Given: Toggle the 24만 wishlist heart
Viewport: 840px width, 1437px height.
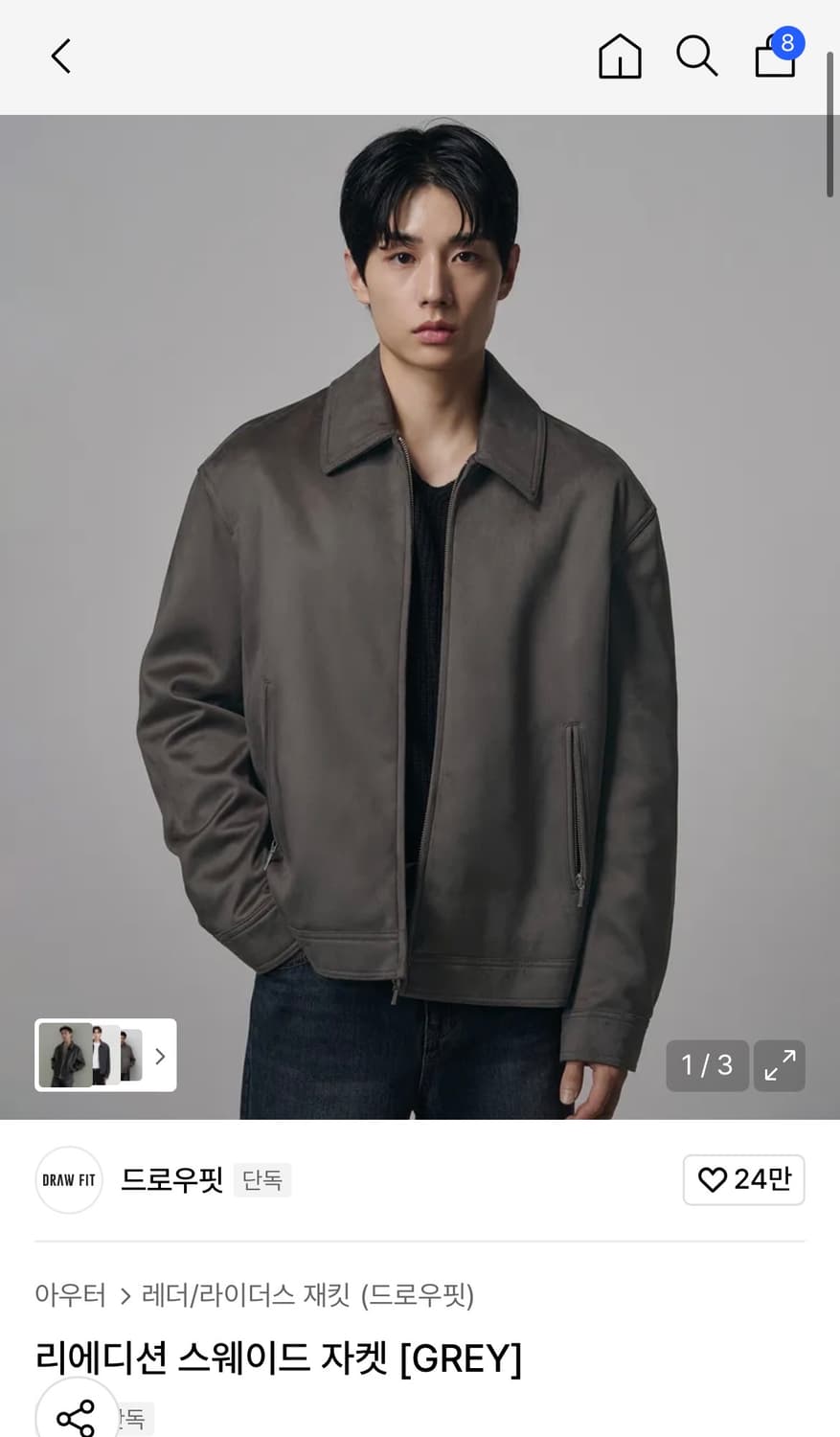Looking at the screenshot, I should (743, 1180).
